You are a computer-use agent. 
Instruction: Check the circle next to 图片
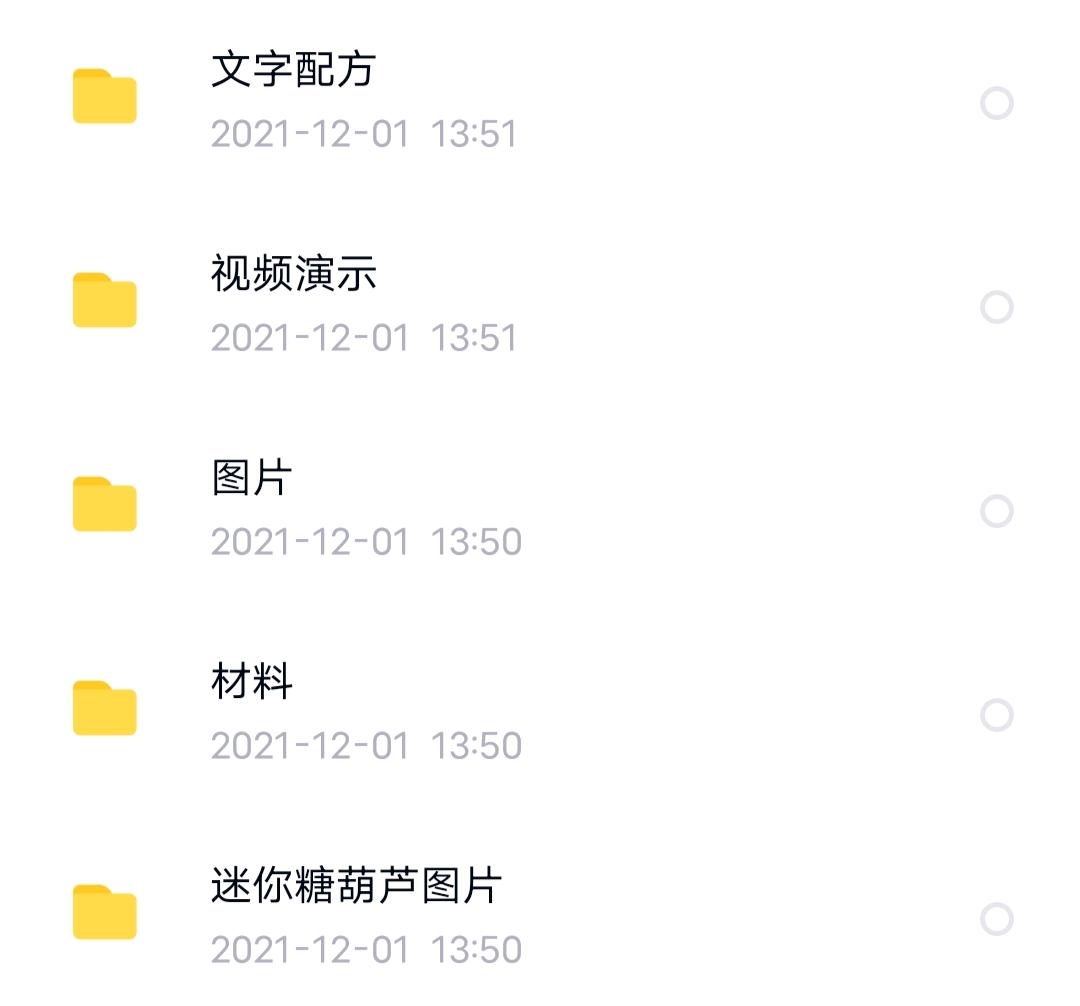click(x=997, y=511)
